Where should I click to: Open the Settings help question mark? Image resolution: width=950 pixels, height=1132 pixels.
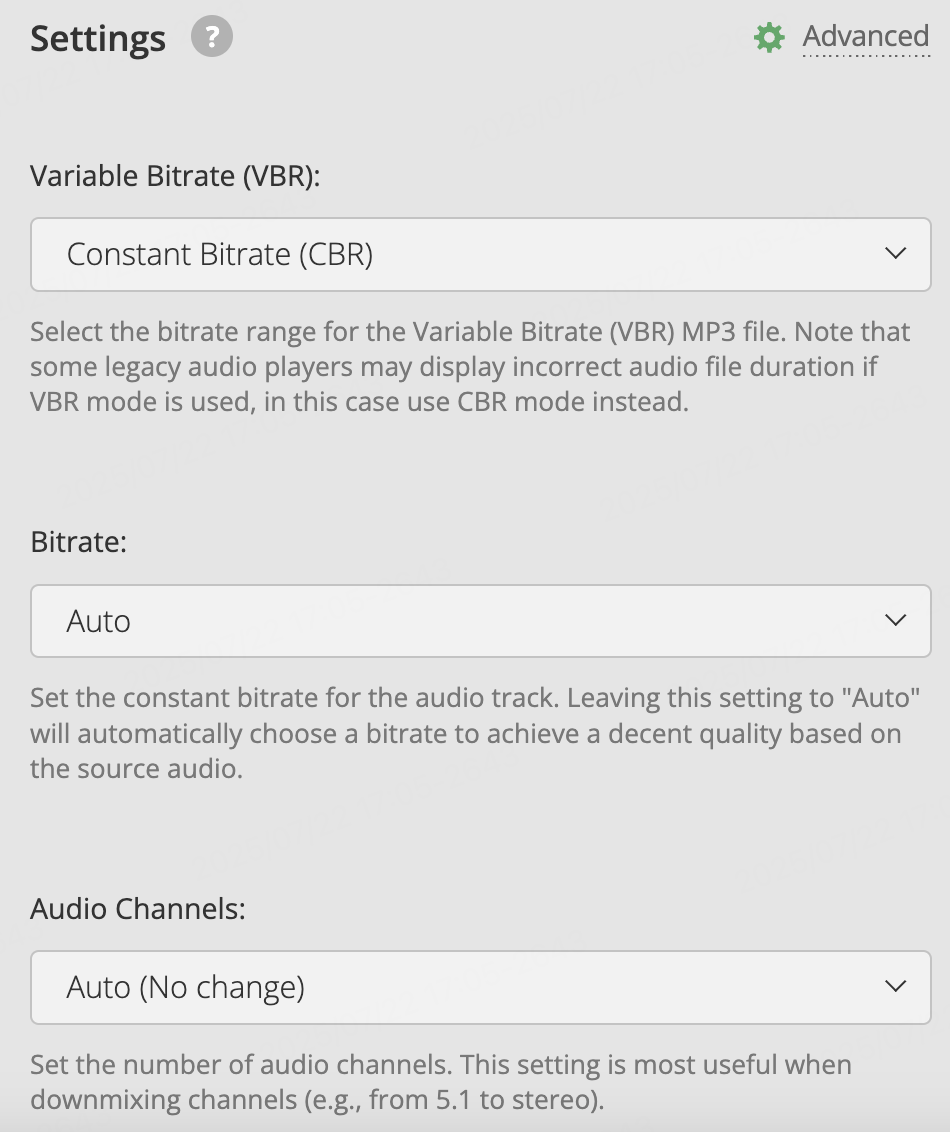pos(212,38)
